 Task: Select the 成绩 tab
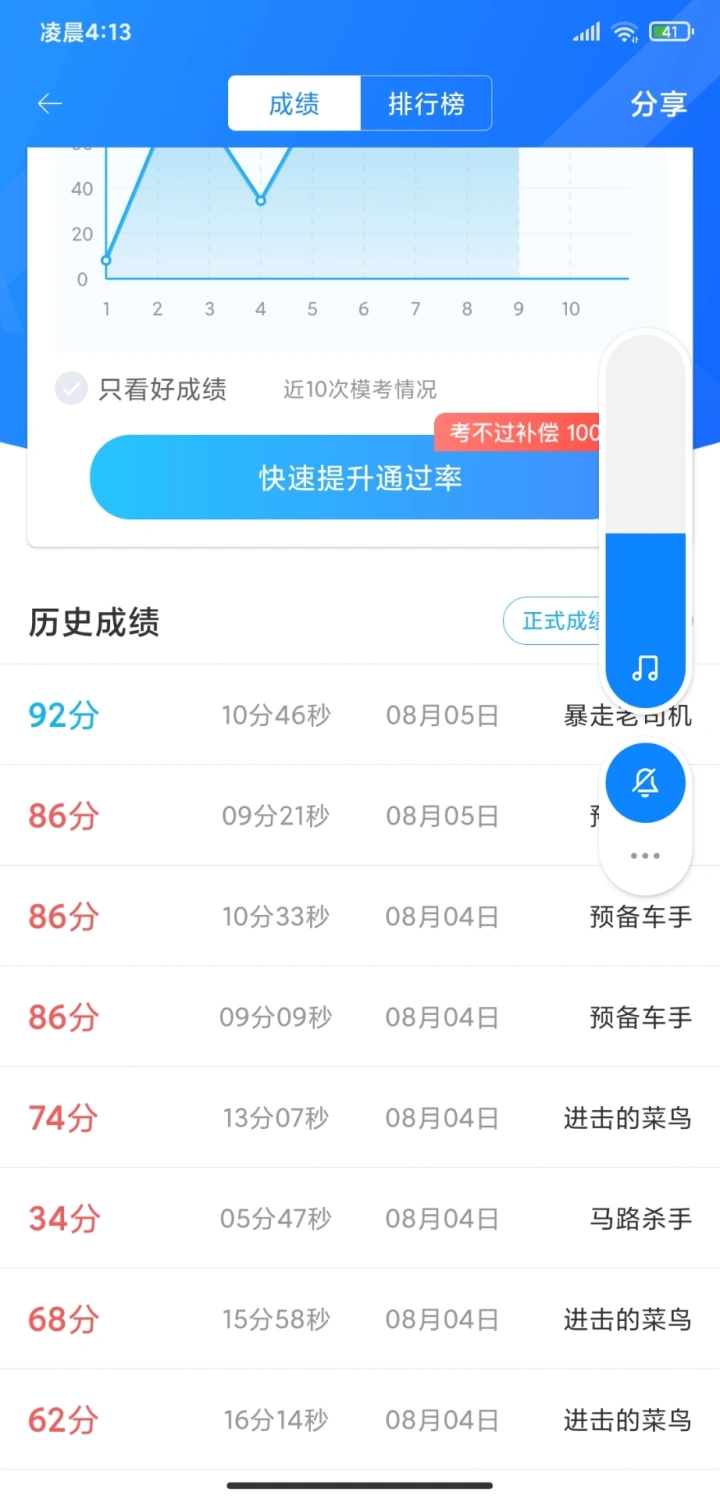(x=294, y=104)
